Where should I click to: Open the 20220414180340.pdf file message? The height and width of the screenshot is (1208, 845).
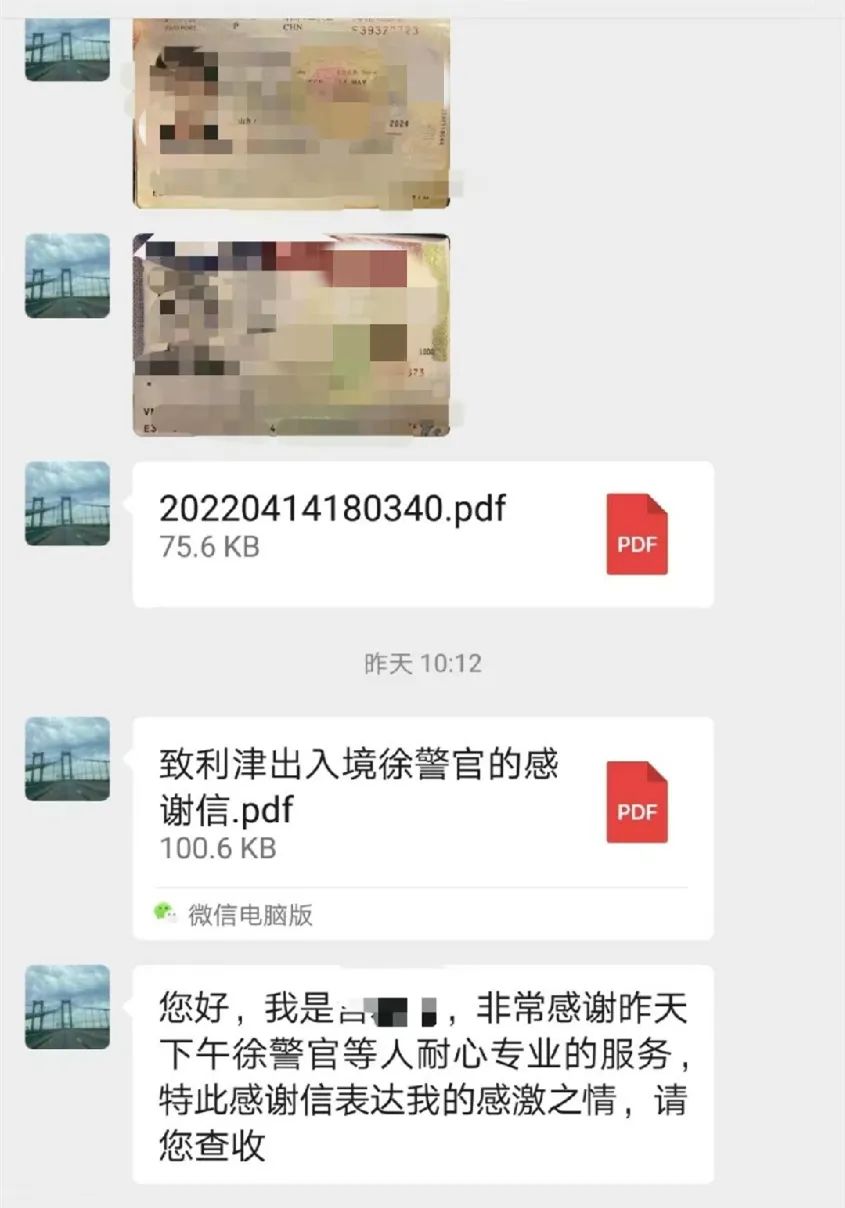[x=422, y=533]
